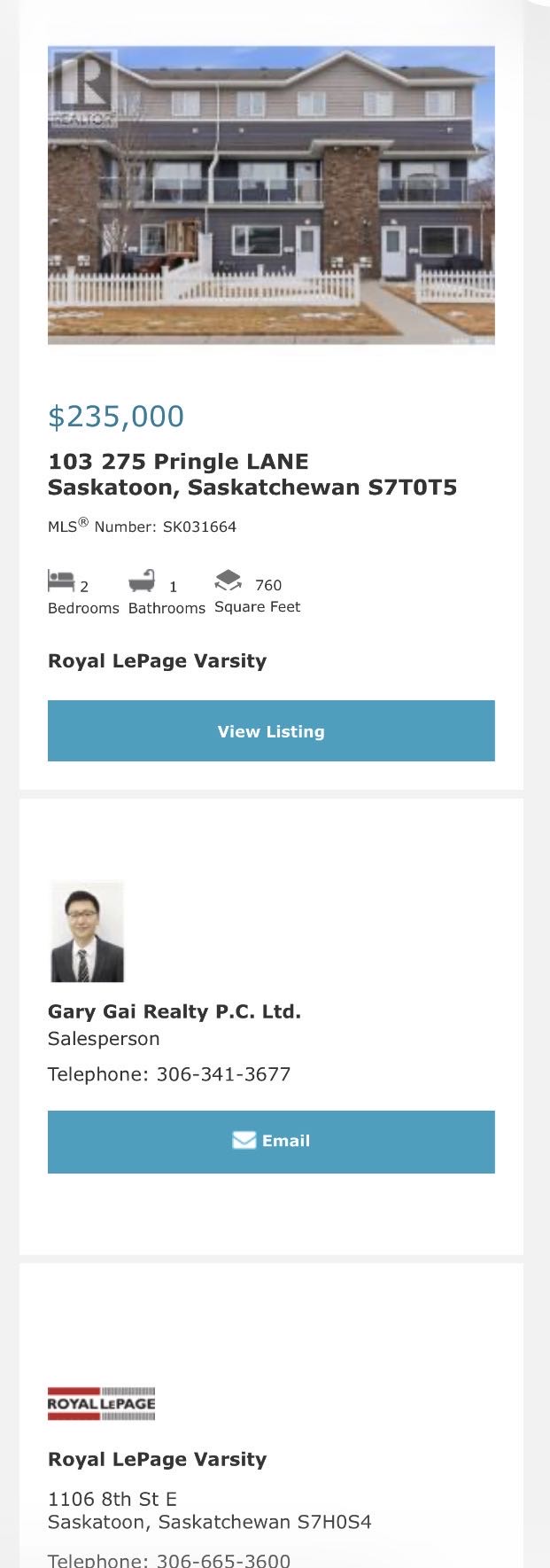Tap the View Listing button

tap(271, 730)
